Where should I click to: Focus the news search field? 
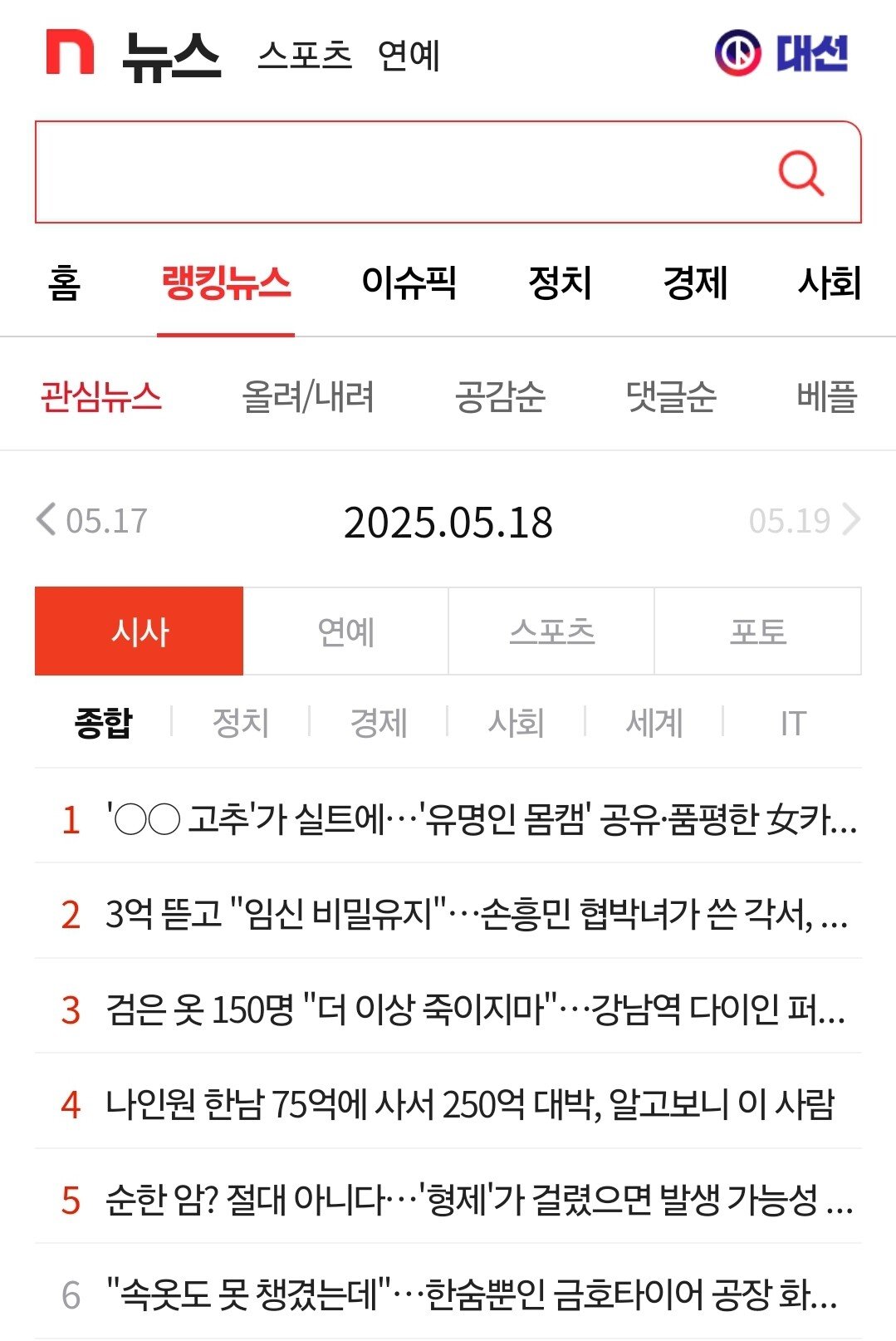[399, 173]
